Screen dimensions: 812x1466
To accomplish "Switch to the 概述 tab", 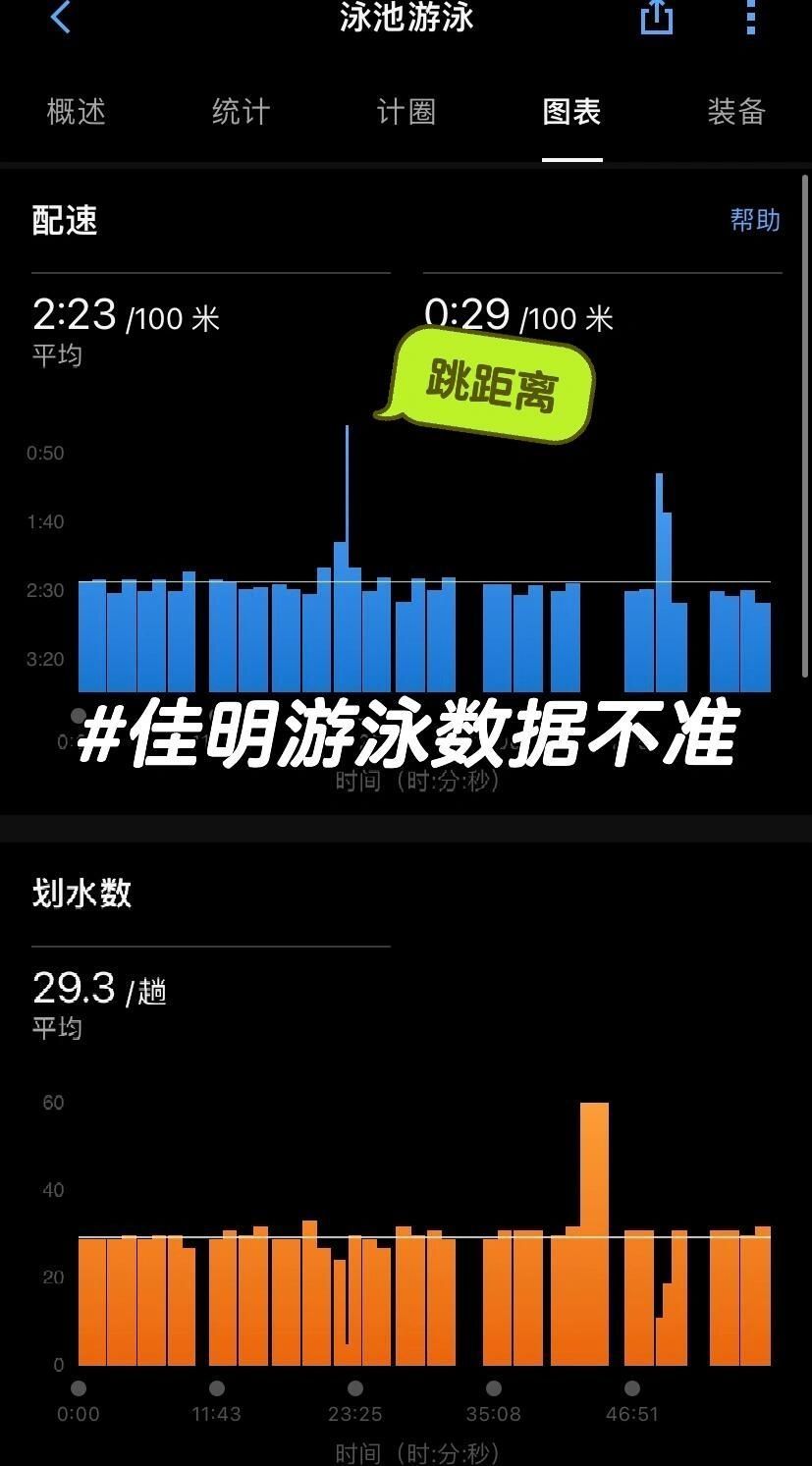I will [x=77, y=112].
